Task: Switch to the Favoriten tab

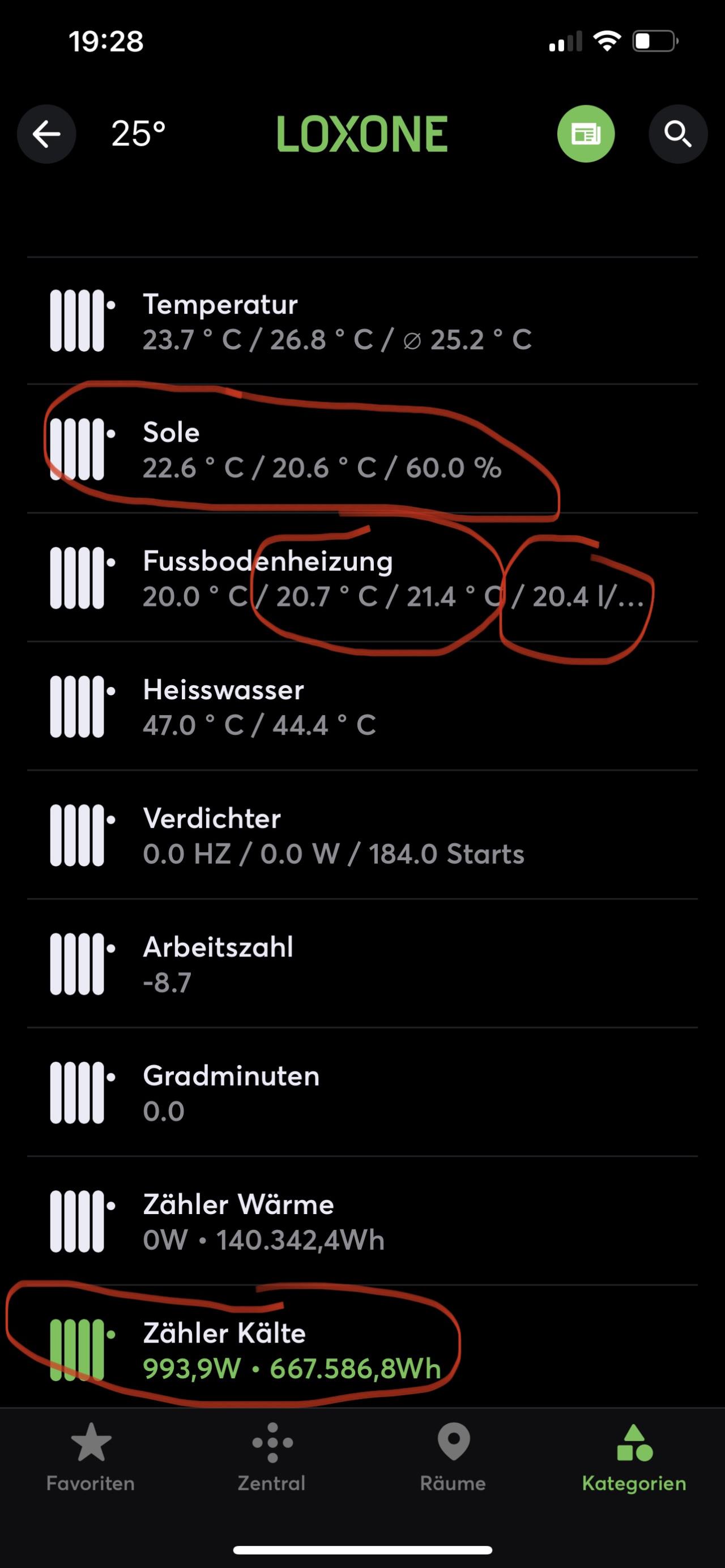Action: pos(91,1458)
